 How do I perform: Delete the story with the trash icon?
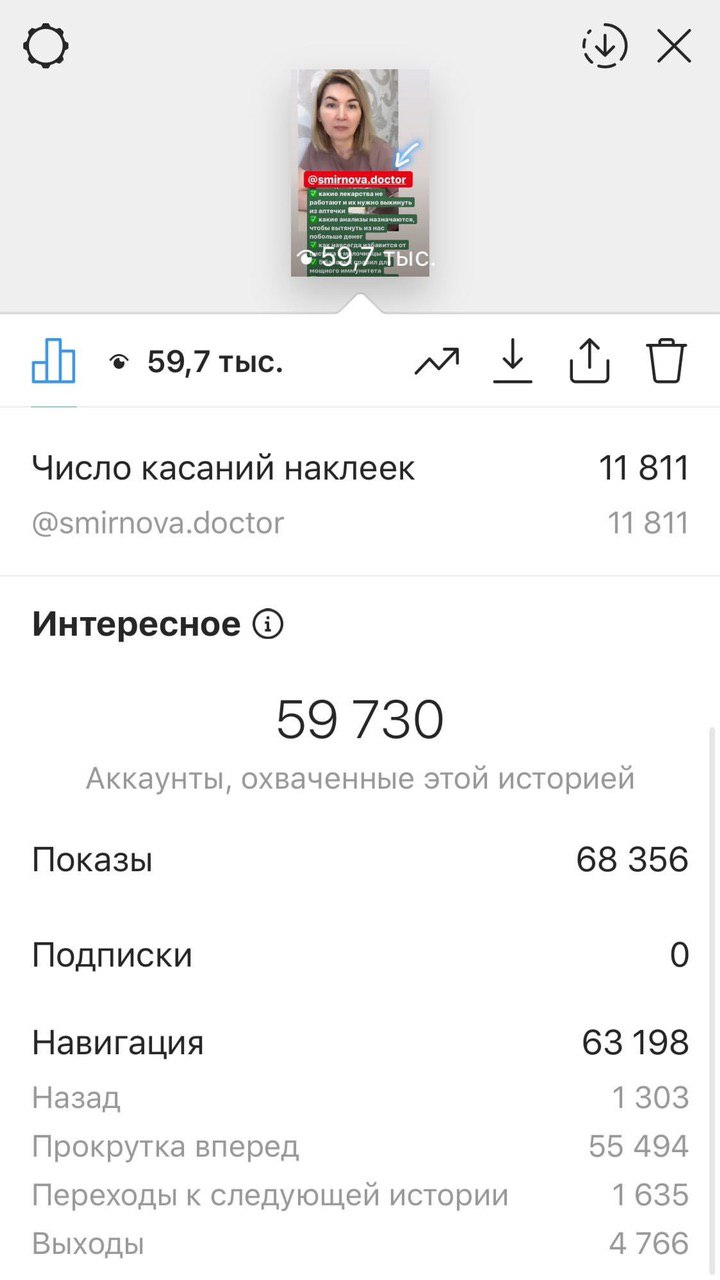666,360
